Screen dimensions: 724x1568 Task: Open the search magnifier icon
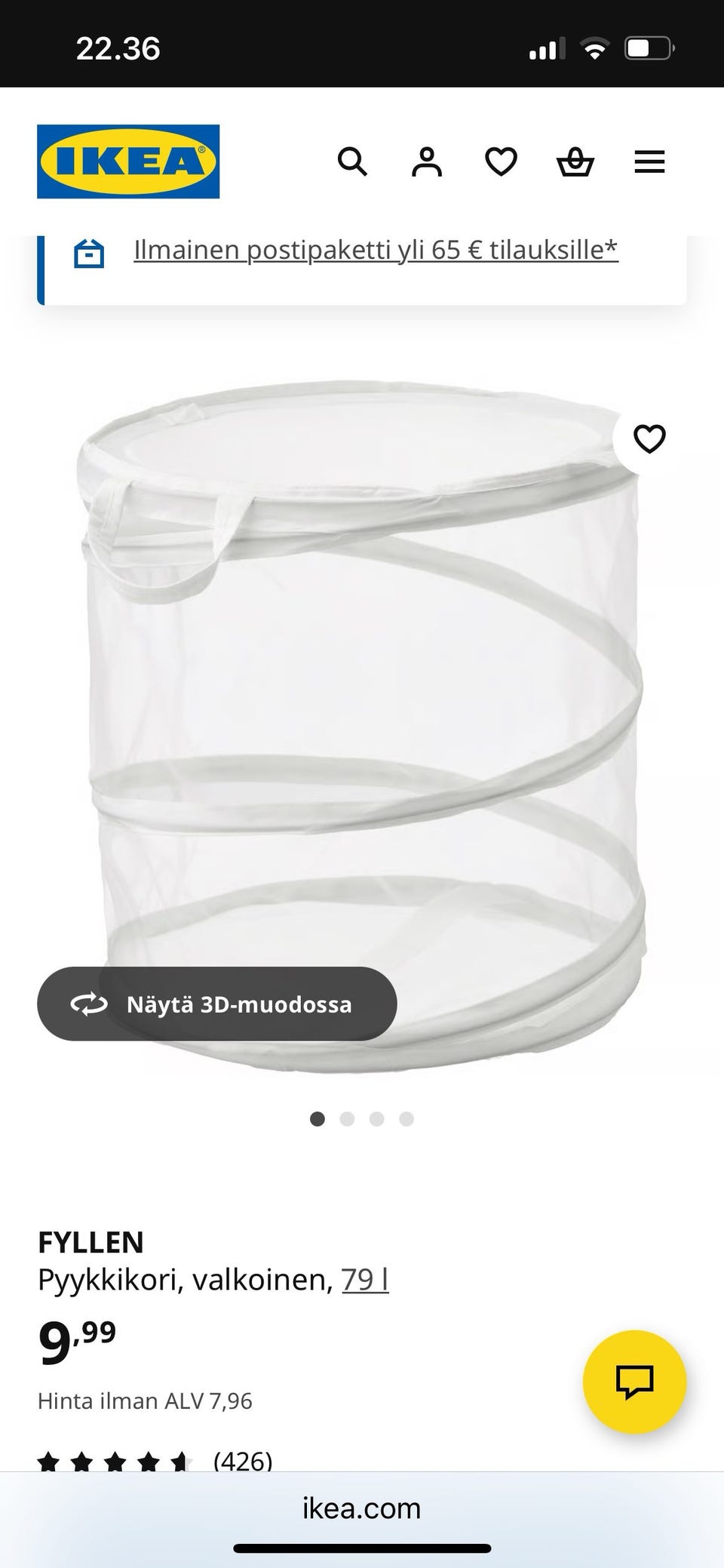click(351, 161)
